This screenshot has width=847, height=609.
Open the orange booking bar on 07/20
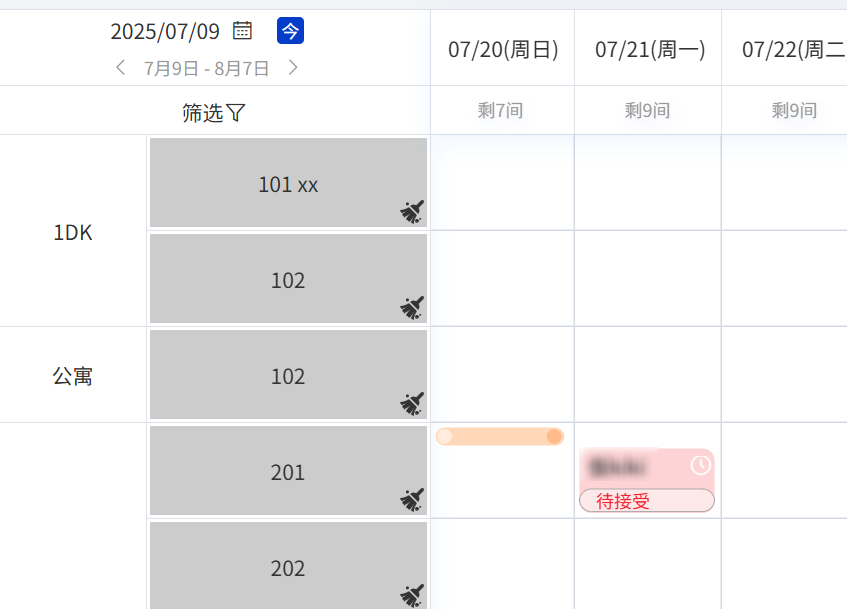[500, 436]
